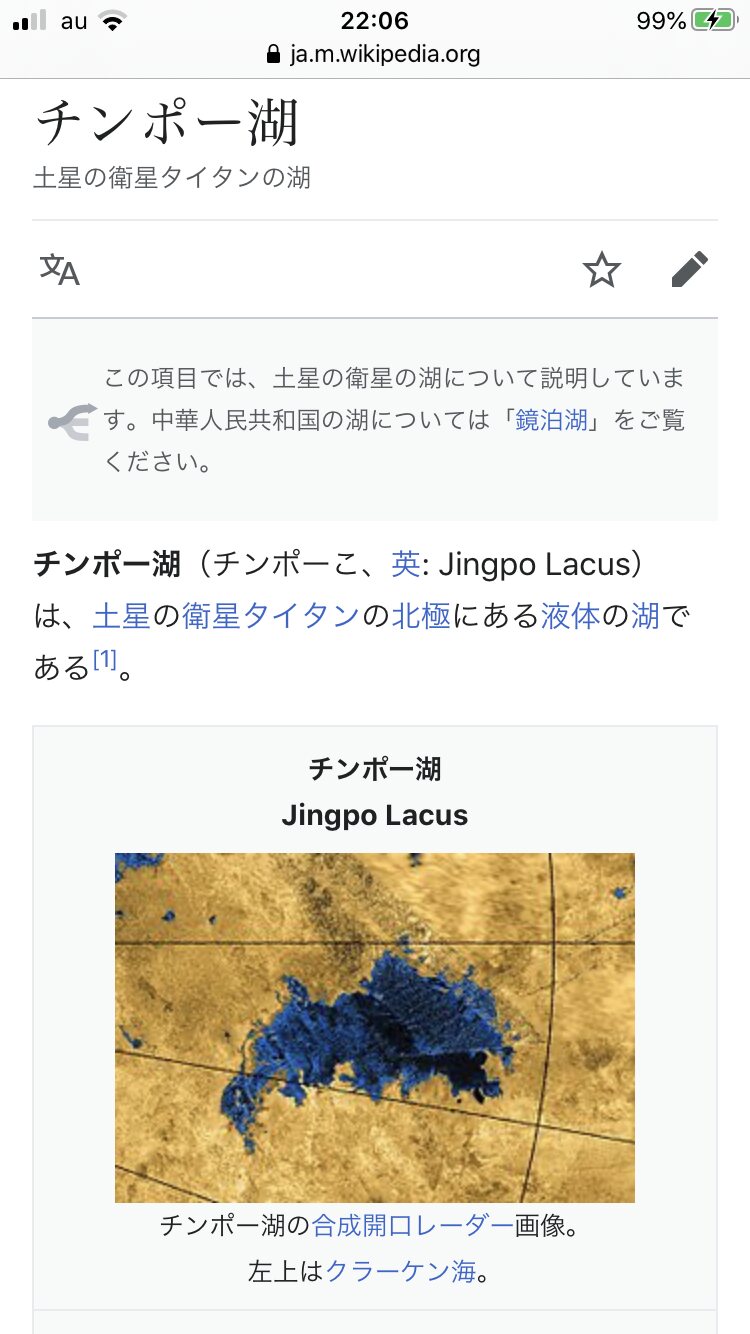Screen dimensions: 750x1334
Task: Add this article to the watchlist
Action: (602, 270)
